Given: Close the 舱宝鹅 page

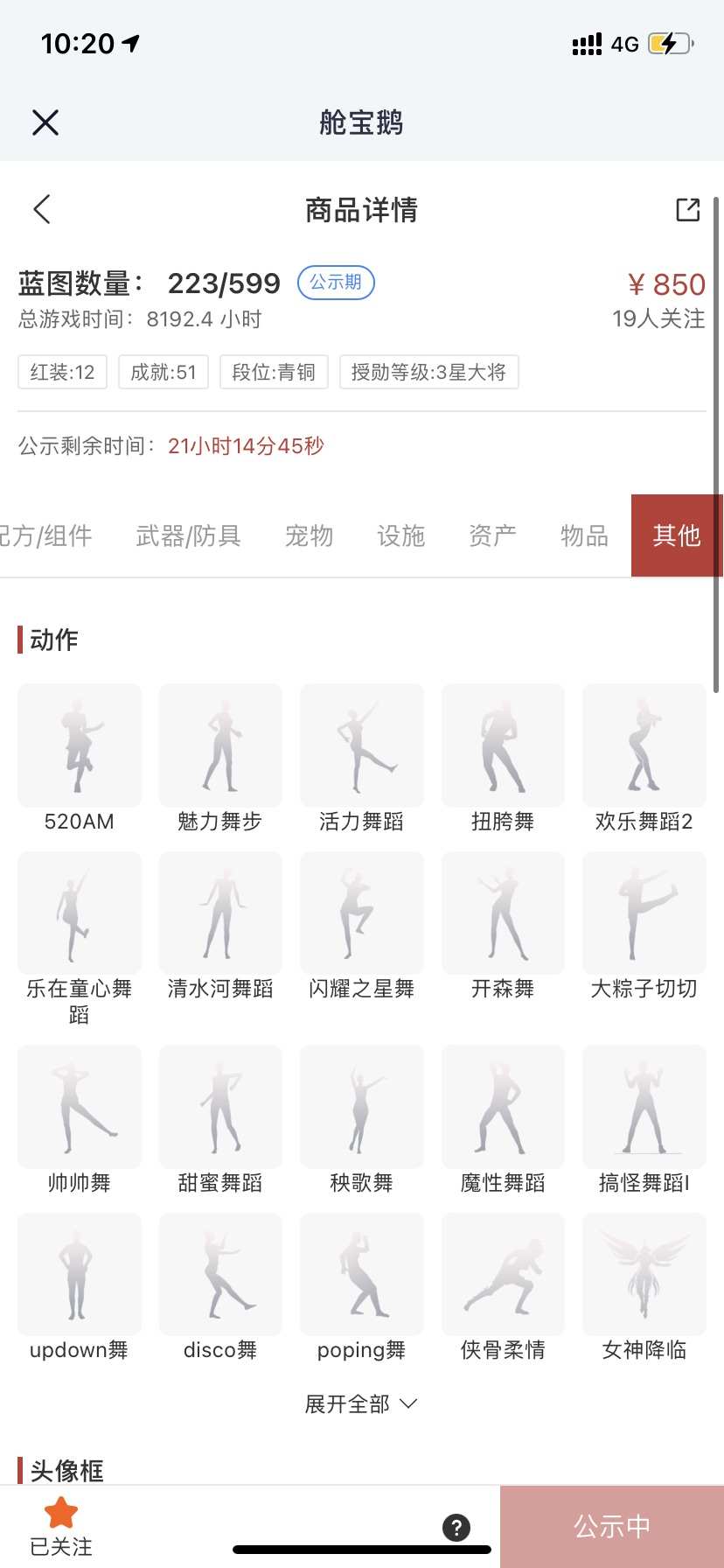Looking at the screenshot, I should pyautogui.click(x=45, y=122).
